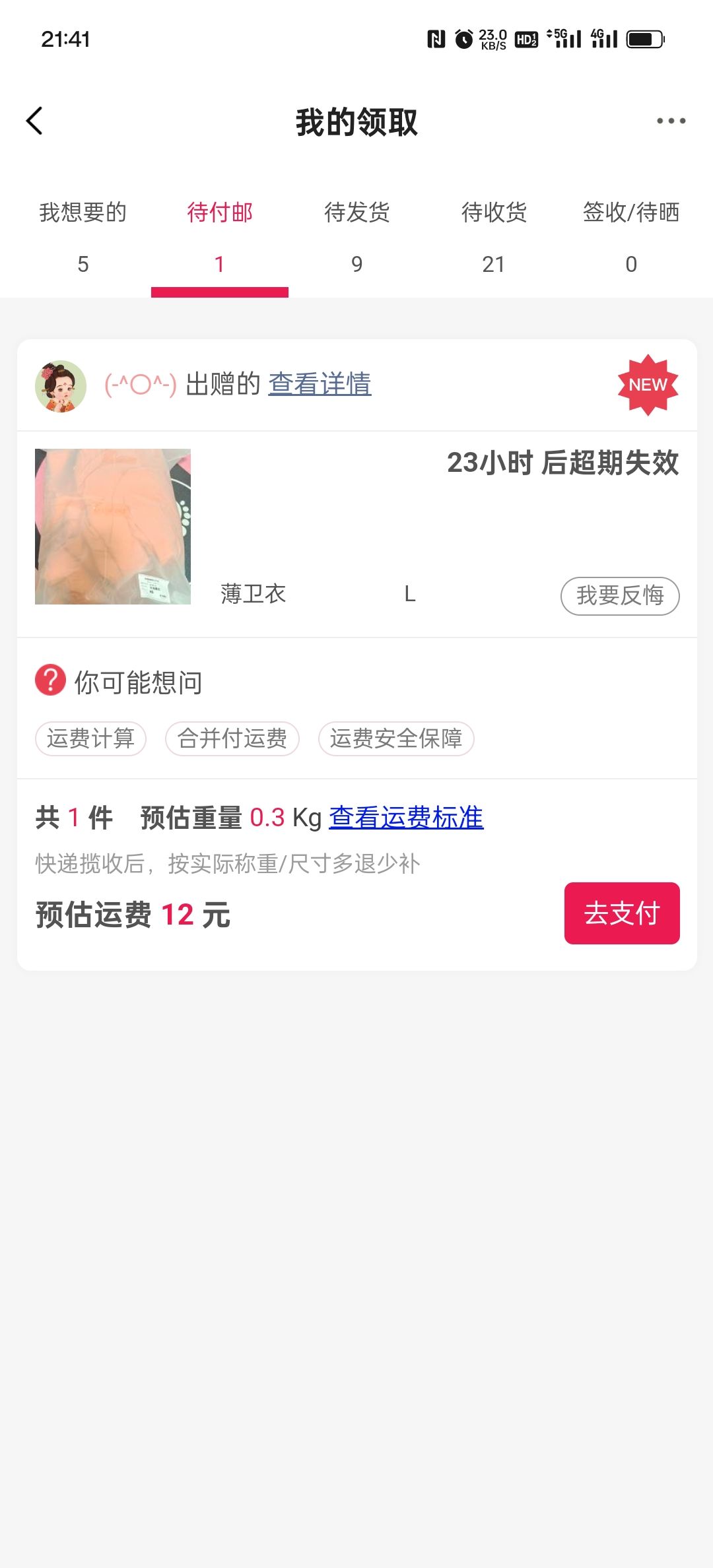
Task: Open the 薄卫衣 item photo
Action: pos(113,527)
